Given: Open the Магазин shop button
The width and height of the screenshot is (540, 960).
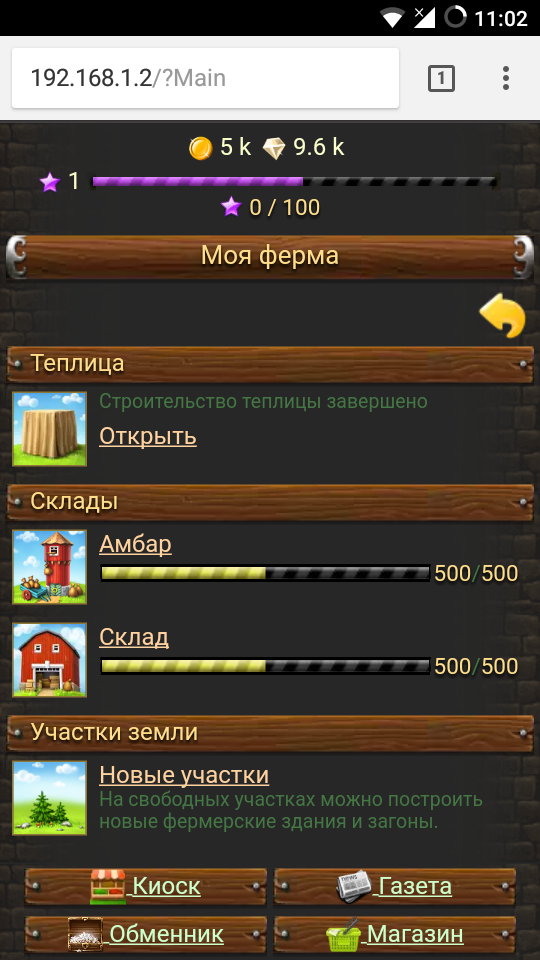Looking at the screenshot, I should click(395, 934).
